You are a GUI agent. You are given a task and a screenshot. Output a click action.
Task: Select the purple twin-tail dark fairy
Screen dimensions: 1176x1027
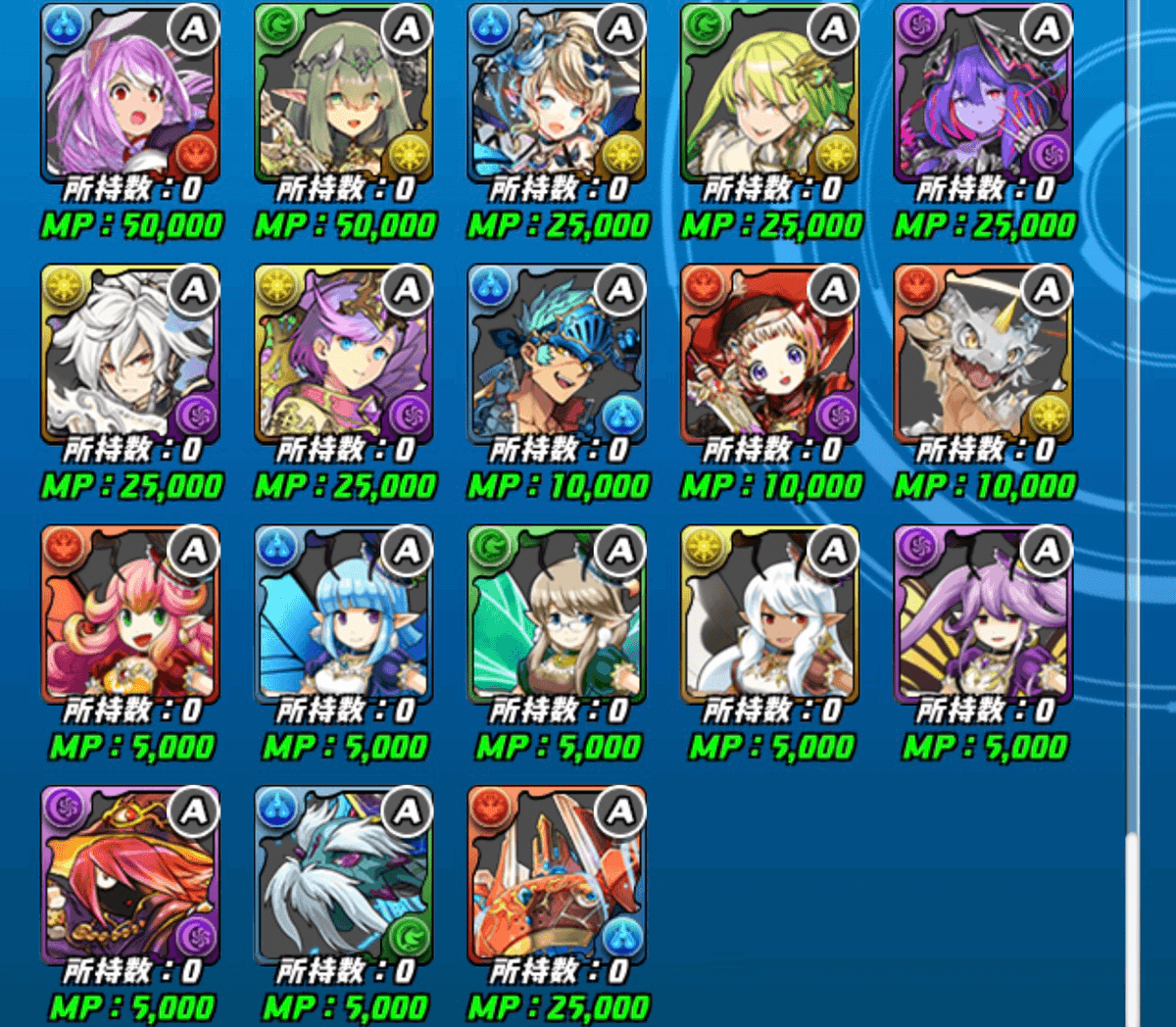click(984, 614)
